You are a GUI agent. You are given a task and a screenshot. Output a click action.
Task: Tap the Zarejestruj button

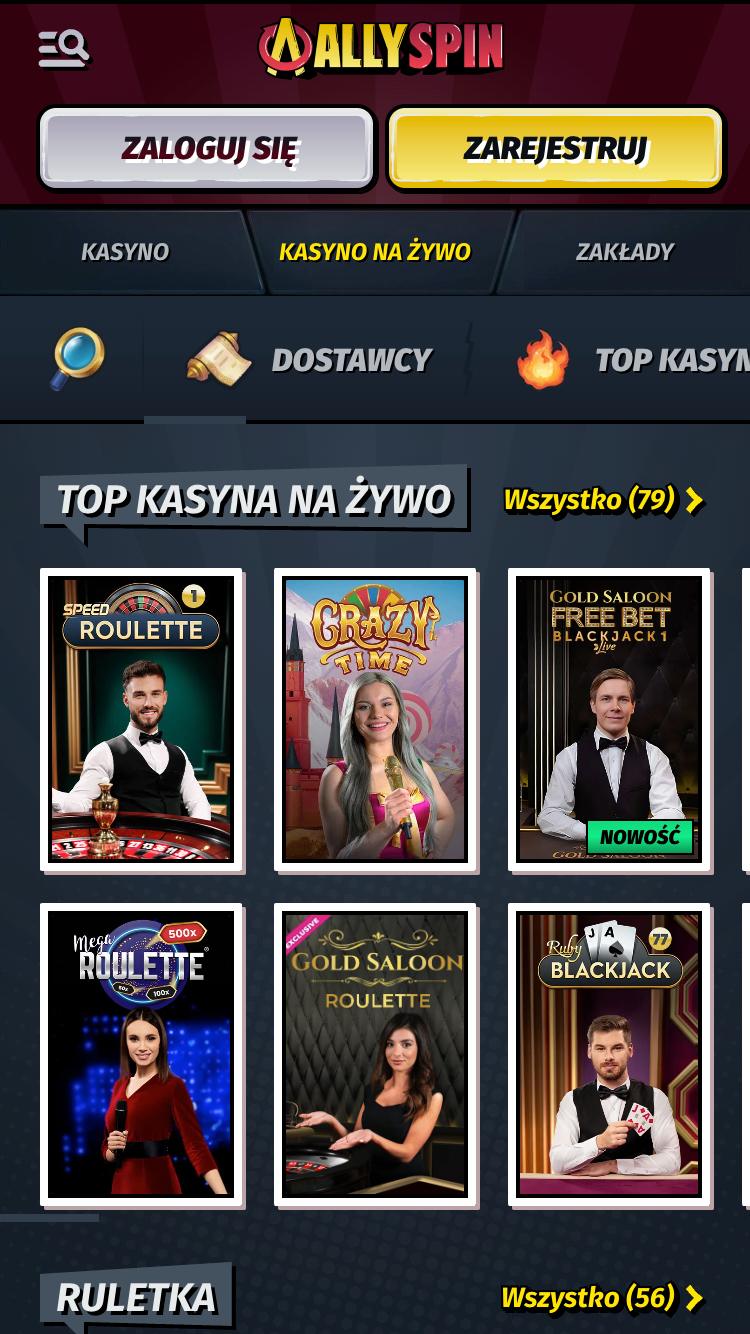click(555, 148)
